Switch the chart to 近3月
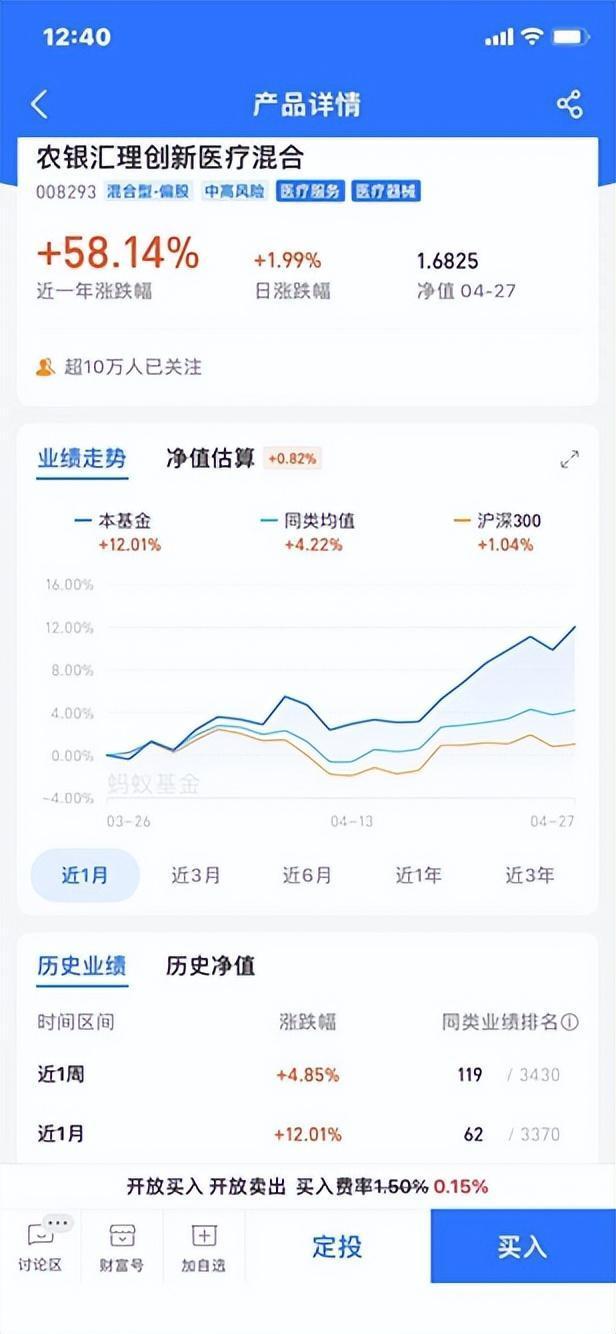 point(195,875)
